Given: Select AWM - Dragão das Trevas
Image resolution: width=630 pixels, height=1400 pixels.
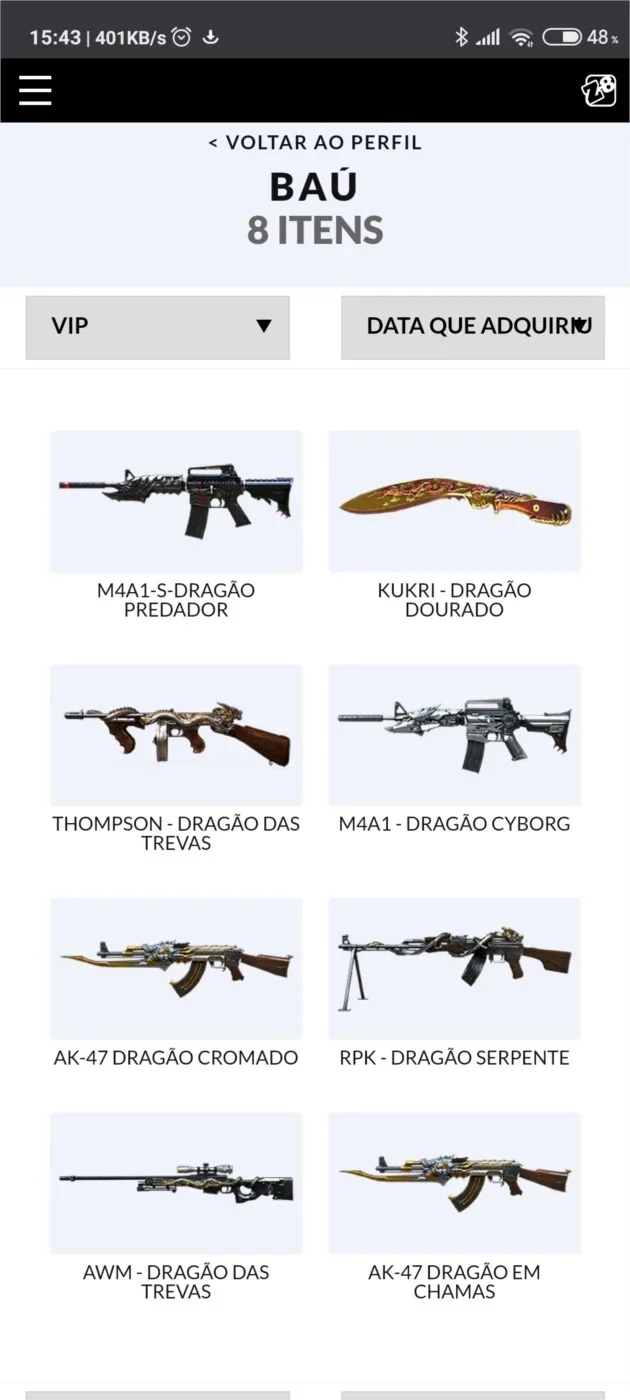Looking at the screenshot, I should [176, 1207].
